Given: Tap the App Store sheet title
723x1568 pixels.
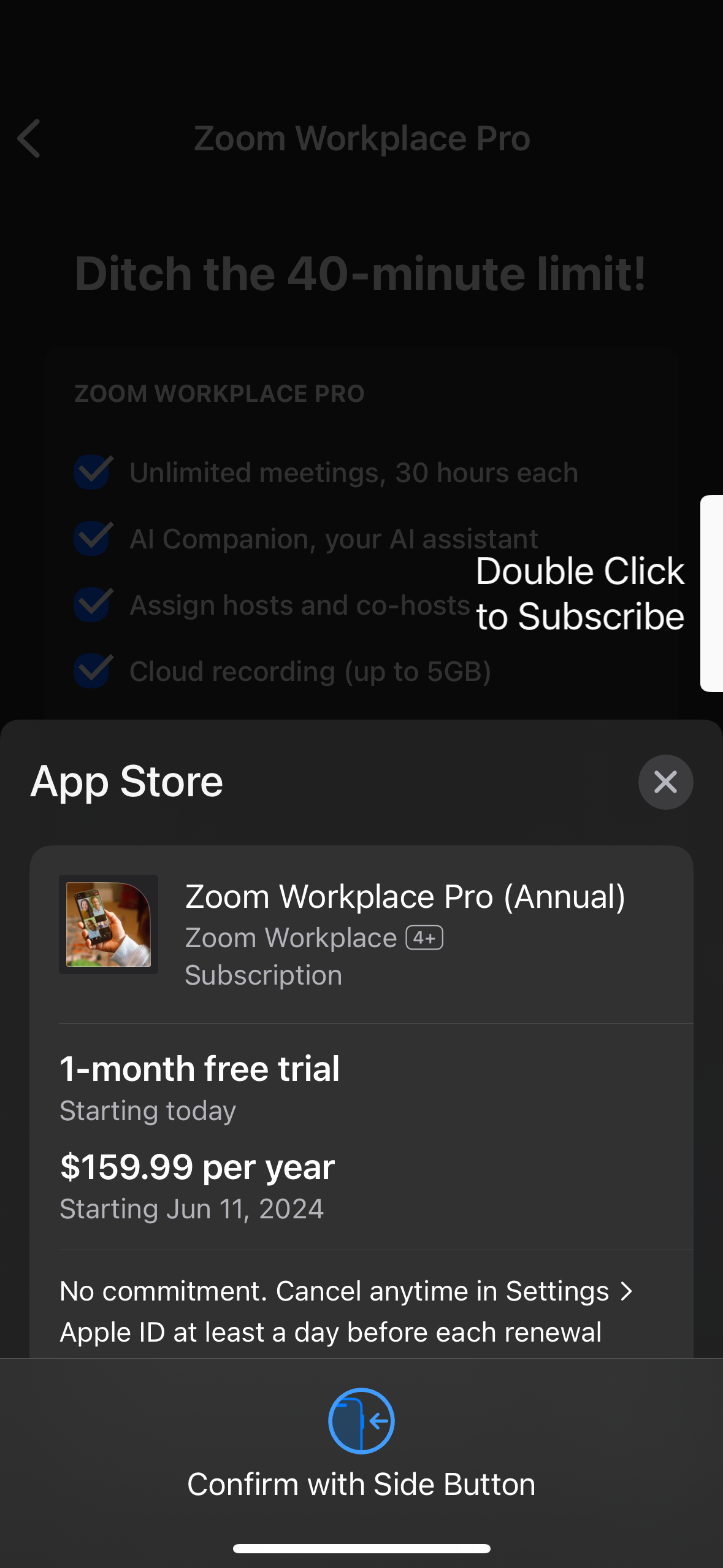Looking at the screenshot, I should [126, 782].
